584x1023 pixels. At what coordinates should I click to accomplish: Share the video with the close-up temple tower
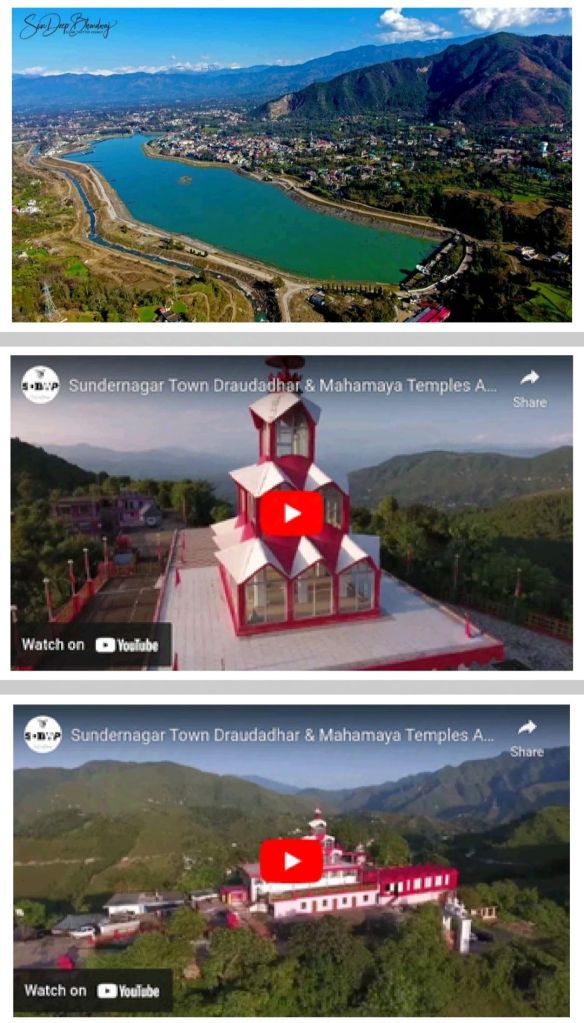click(x=529, y=388)
